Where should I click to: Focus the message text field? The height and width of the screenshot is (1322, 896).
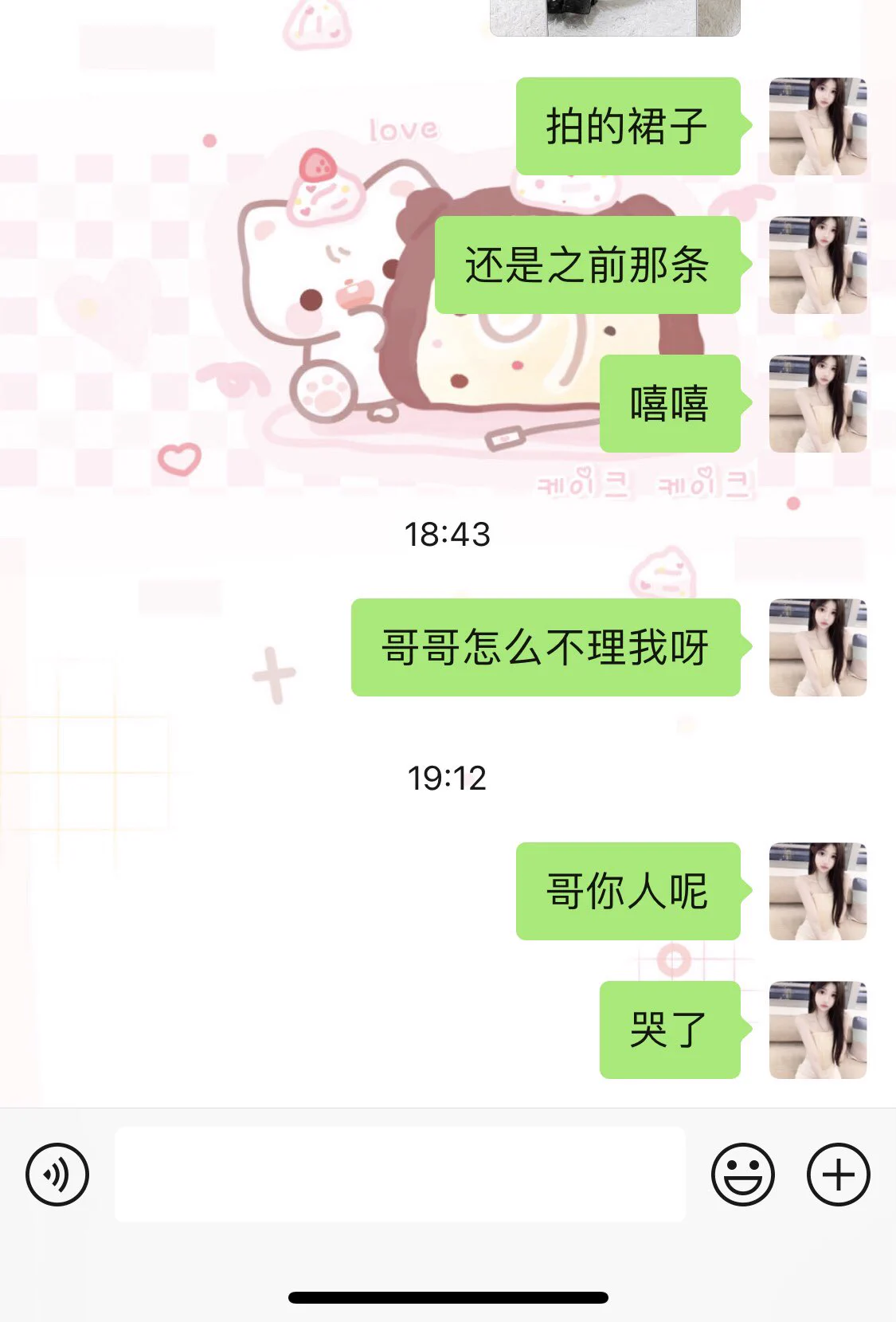point(400,1175)
